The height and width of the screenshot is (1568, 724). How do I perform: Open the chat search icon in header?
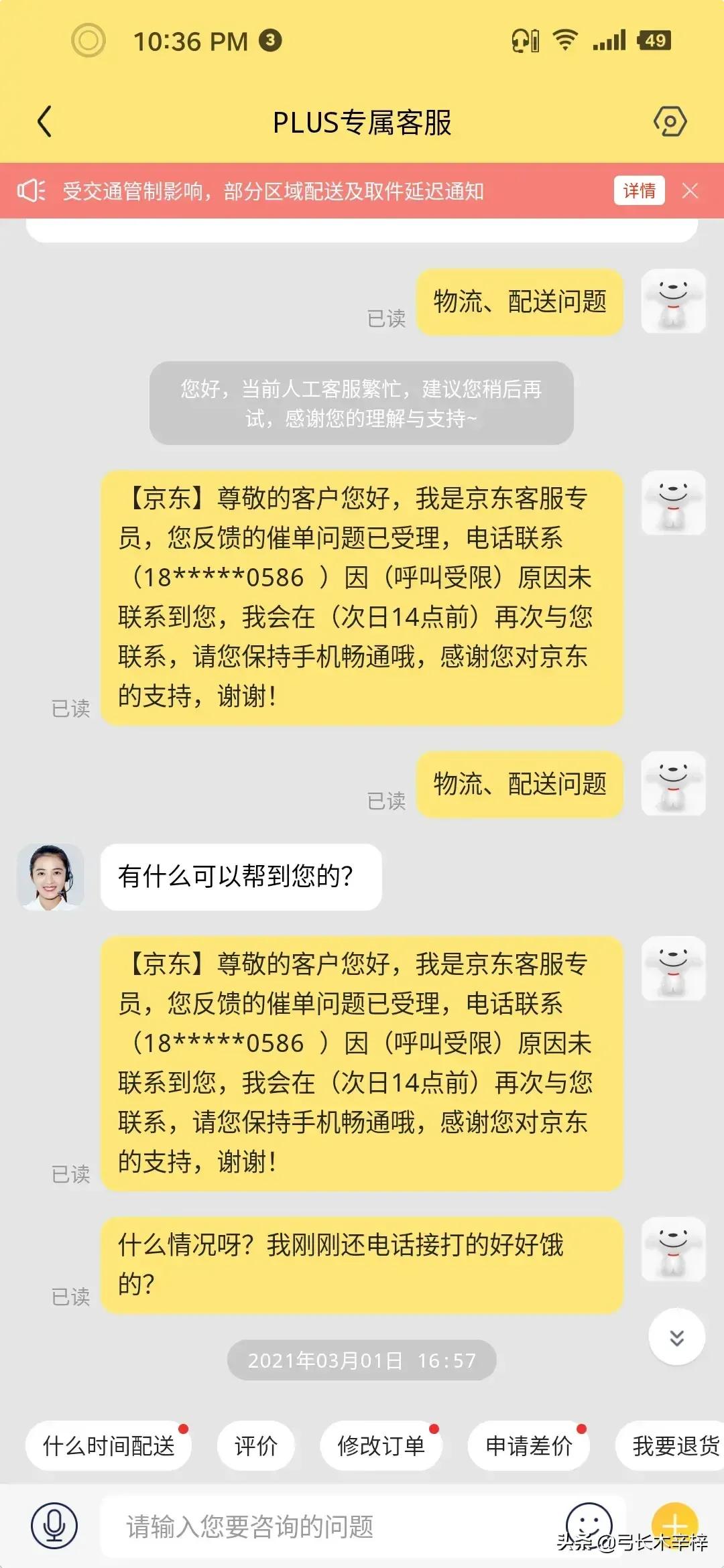[x=672, y=123]
